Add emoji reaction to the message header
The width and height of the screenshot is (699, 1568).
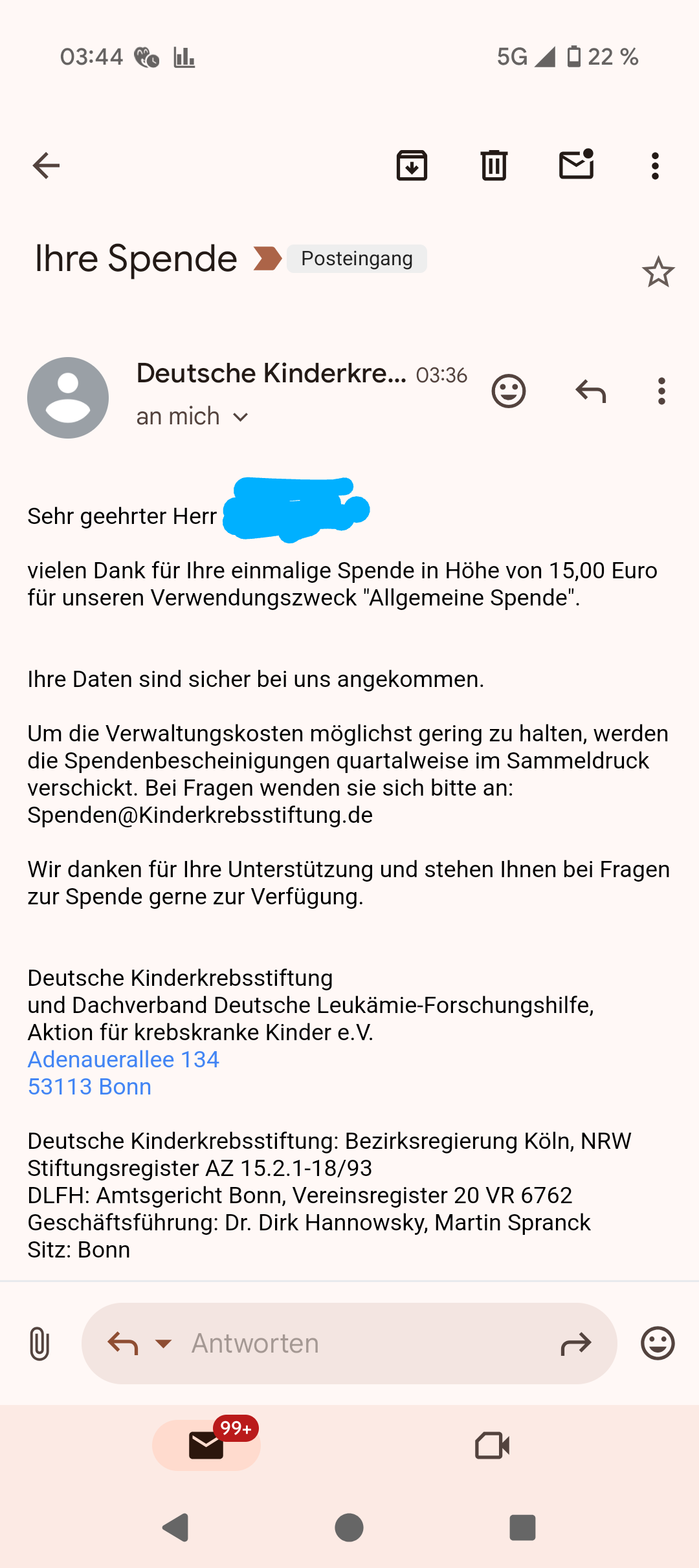(509, 391)
